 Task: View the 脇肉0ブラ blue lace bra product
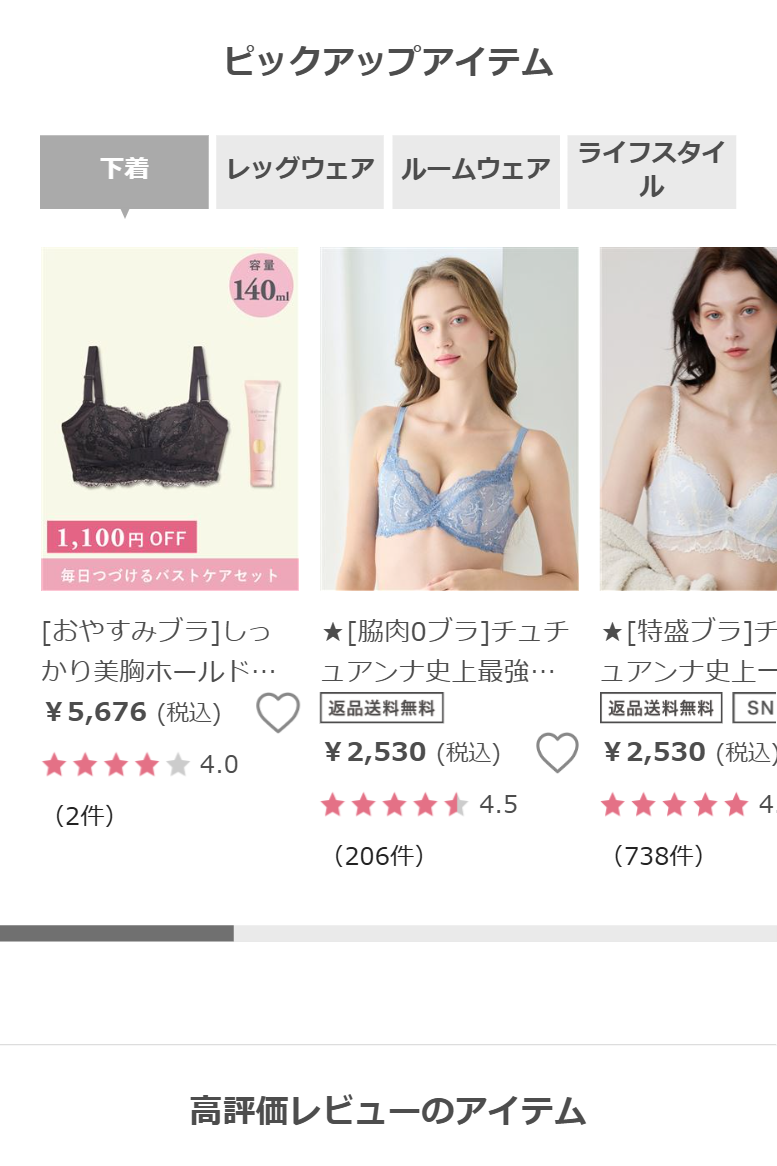coord(449,419)
